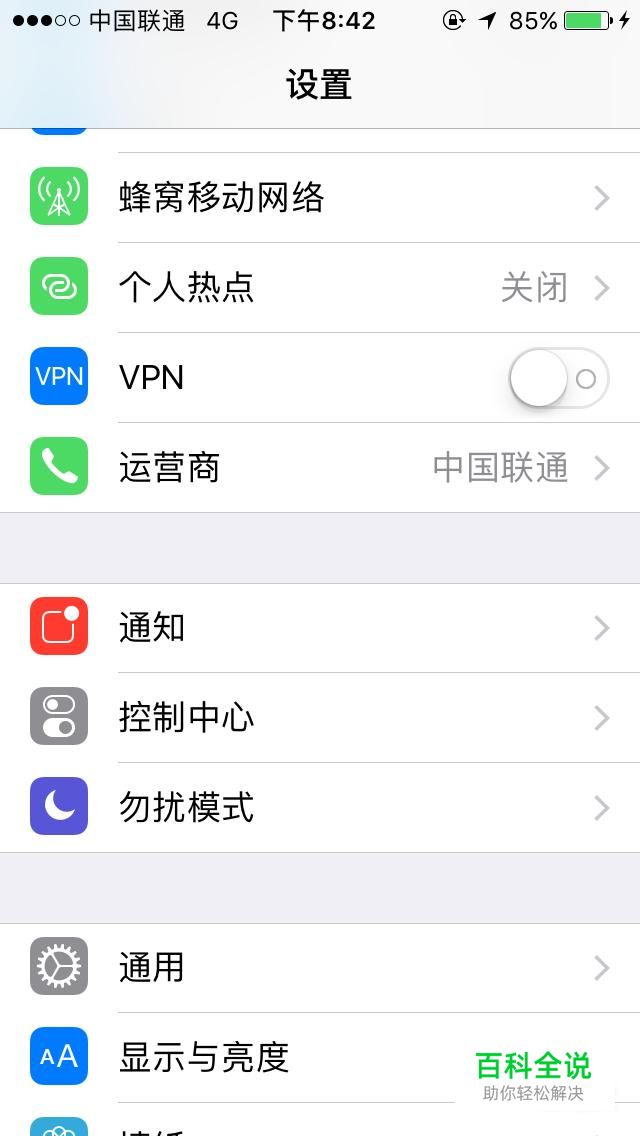Screen dimensions: 640x1136
Task: Open 通用 settings
Action: pyautogui.click(x=320, y=967)
